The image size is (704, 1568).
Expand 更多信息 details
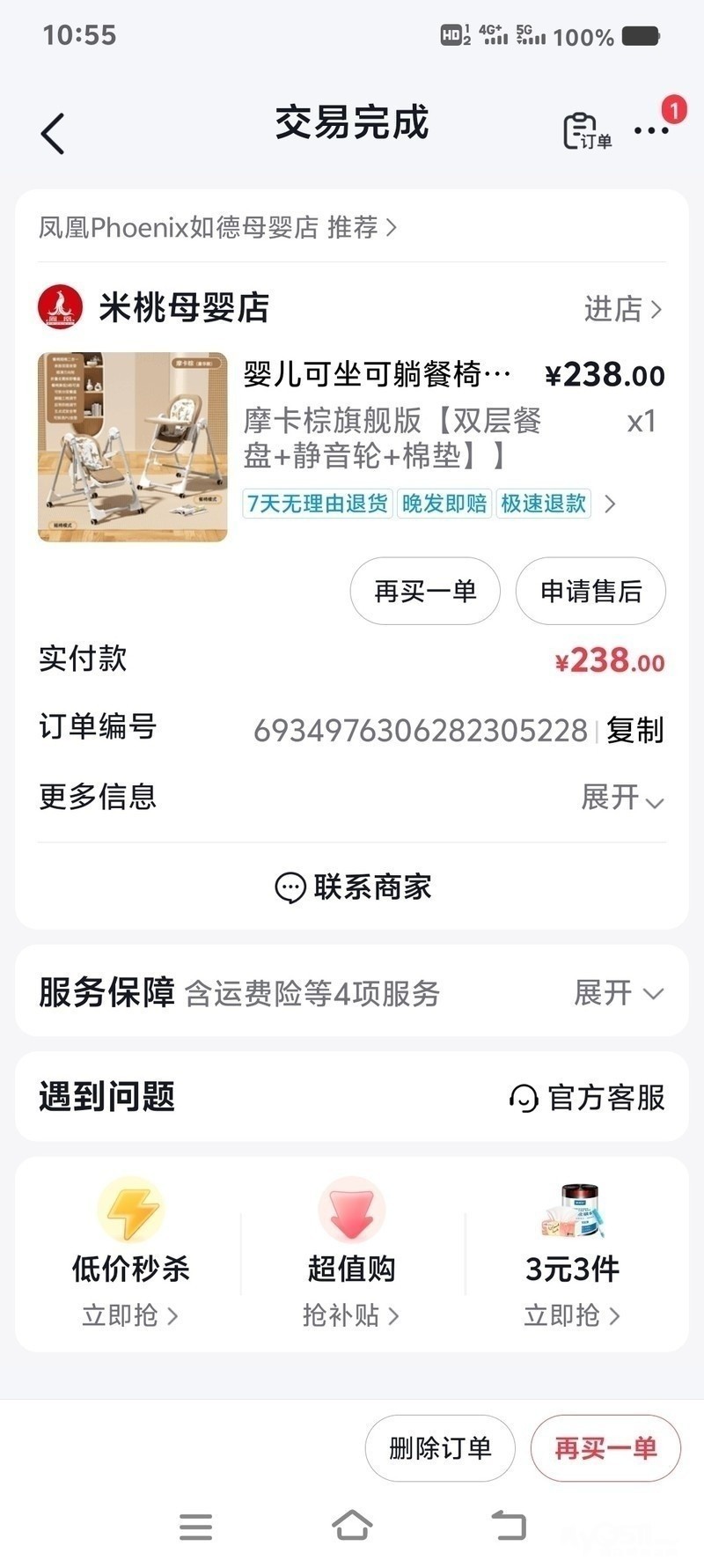point(621,798)
